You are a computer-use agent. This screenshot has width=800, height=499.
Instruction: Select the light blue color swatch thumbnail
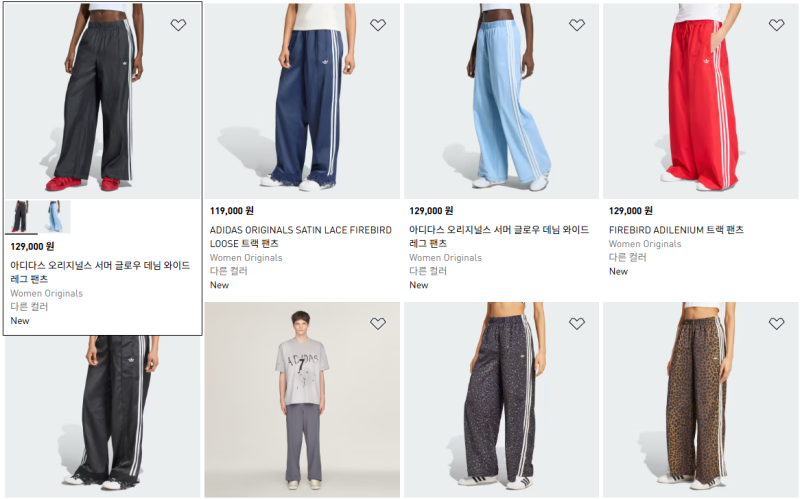(55, 216)
